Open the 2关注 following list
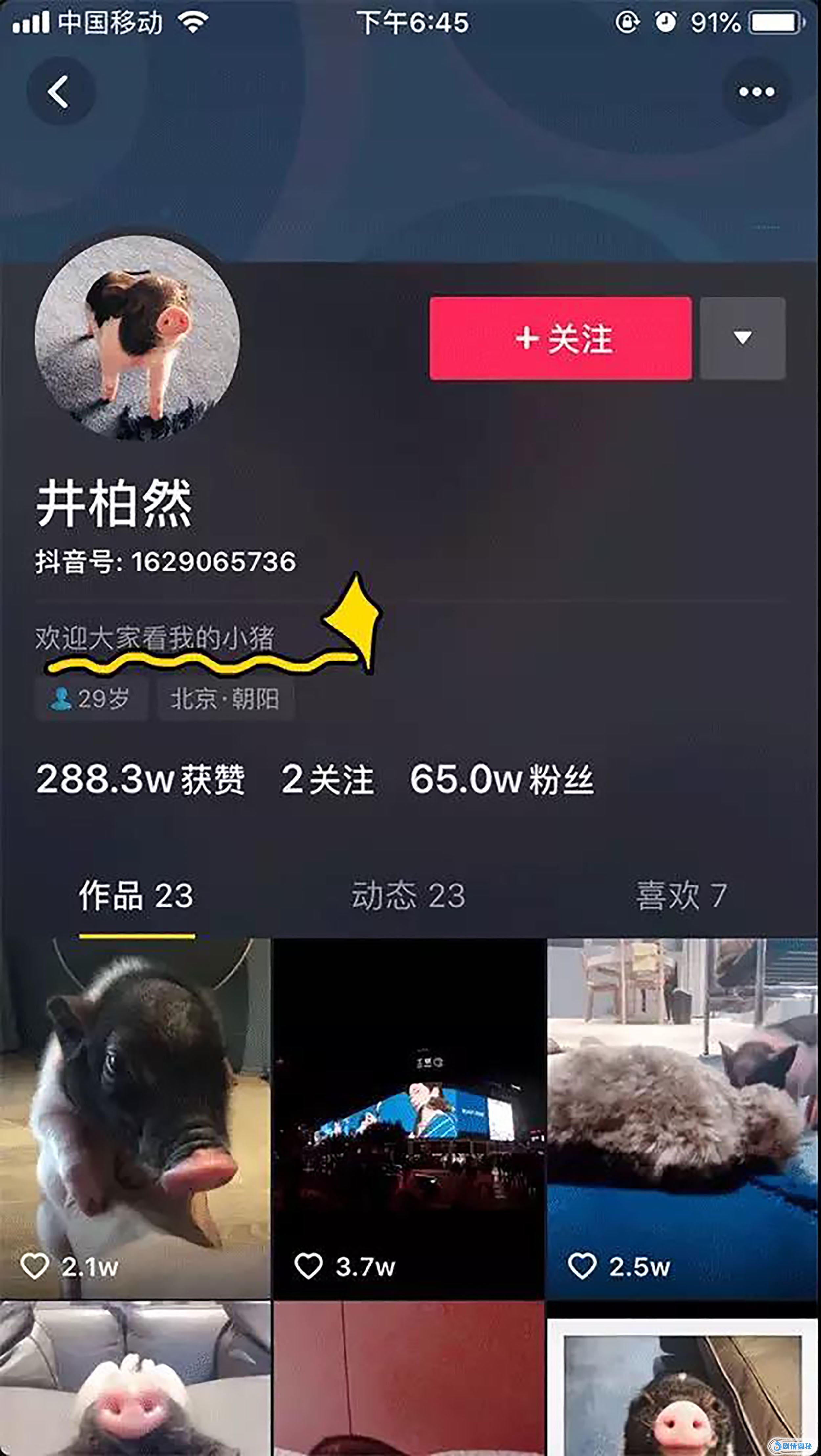This screenshot has width=821, height=1456. tap(328, 779)
